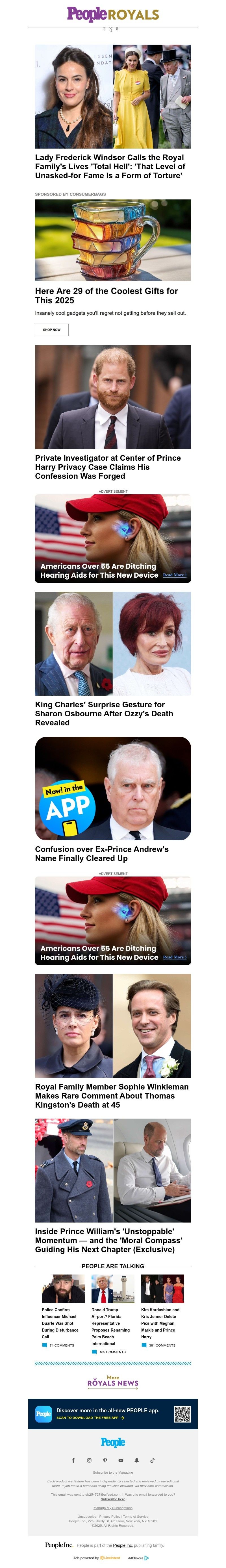Screen dimensions: 226x1568
Task: Visit PEOPLE's Facebook page
Action: click(73, 1460)
